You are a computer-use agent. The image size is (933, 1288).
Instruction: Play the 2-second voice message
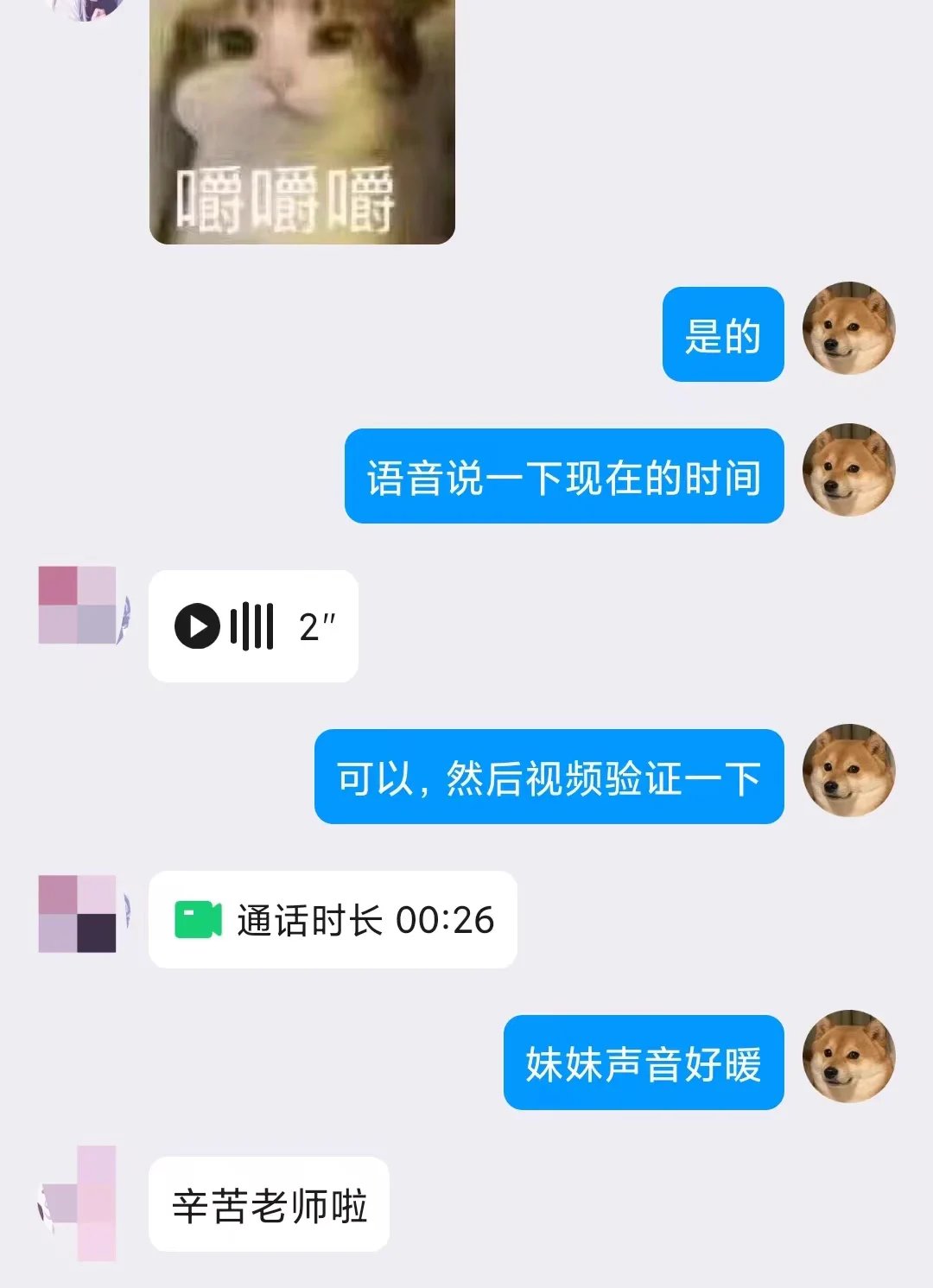click(x=198, y=626)
